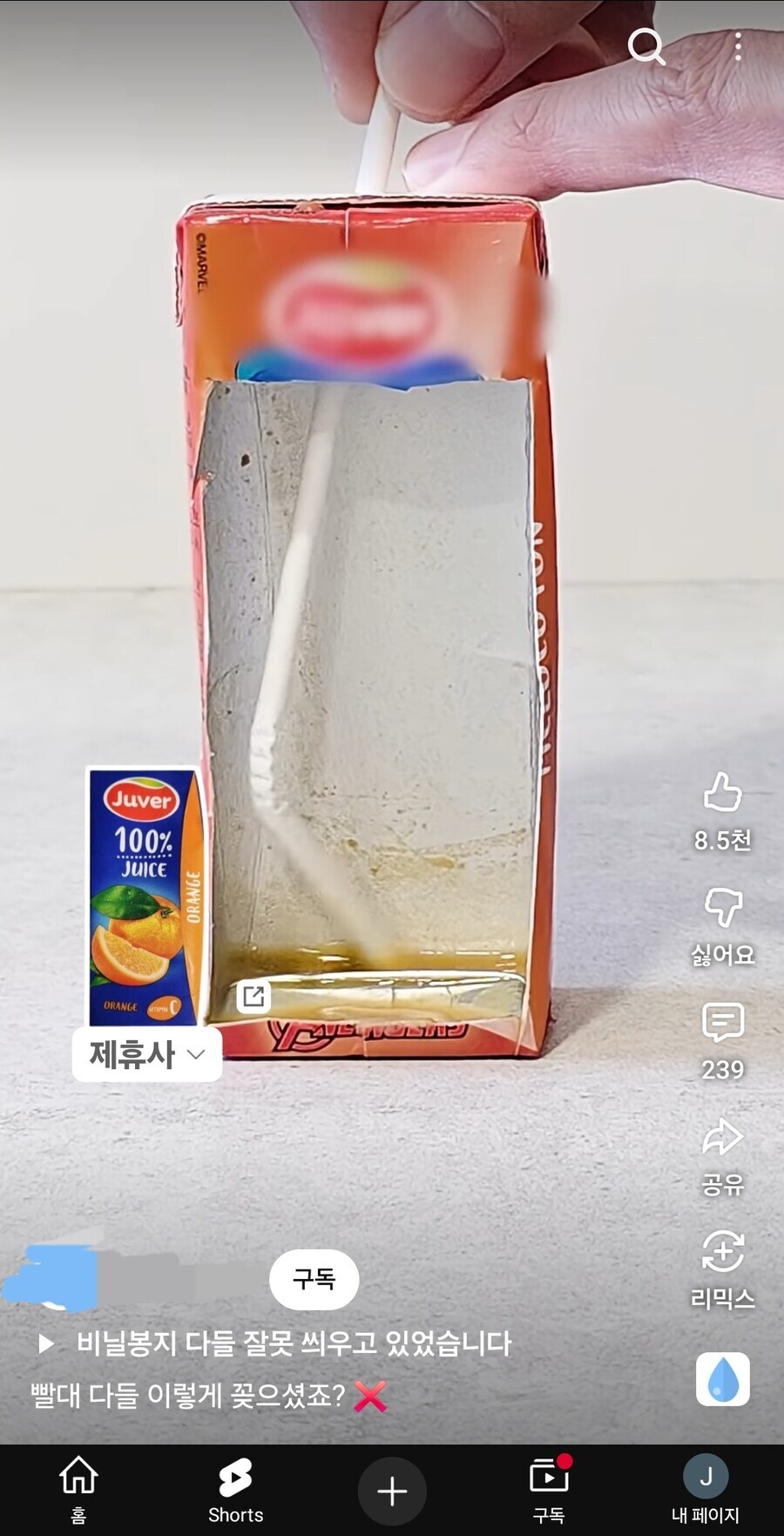
Task: Share this Short (공유)
Action: coord(722,1138)
